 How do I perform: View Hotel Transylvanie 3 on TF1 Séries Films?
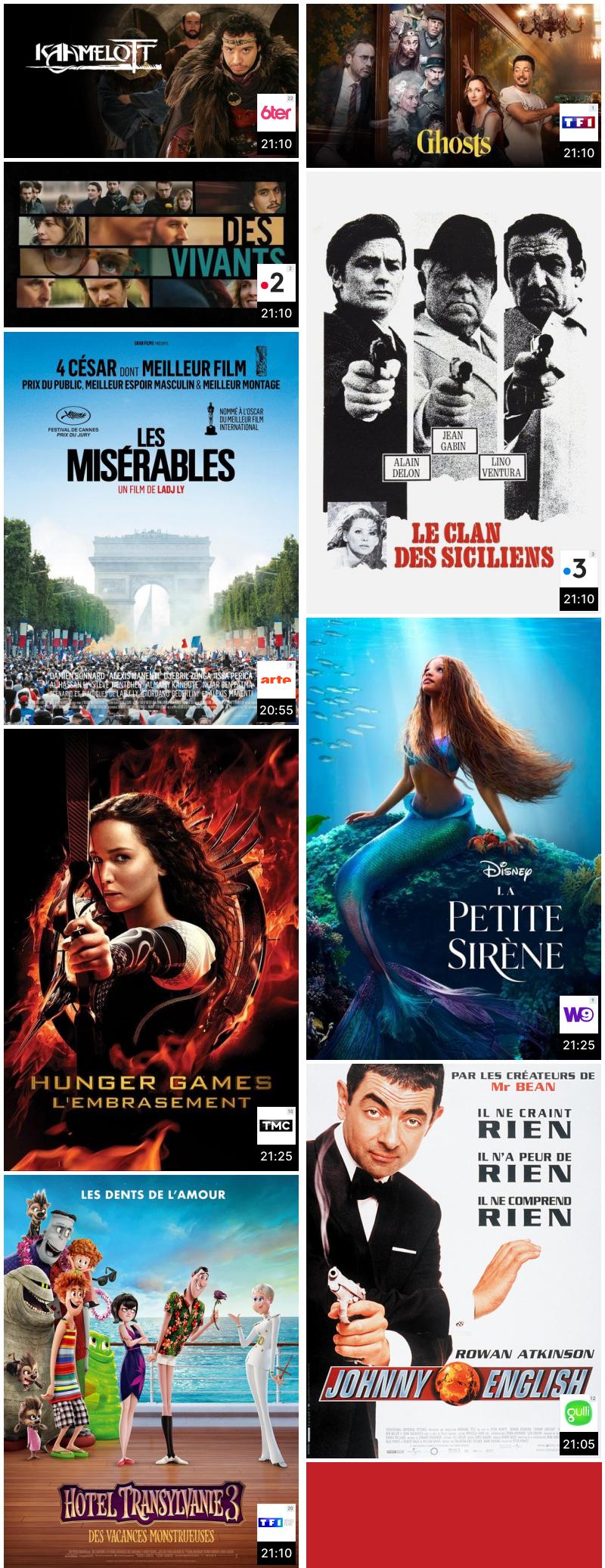coord(151,1370)
